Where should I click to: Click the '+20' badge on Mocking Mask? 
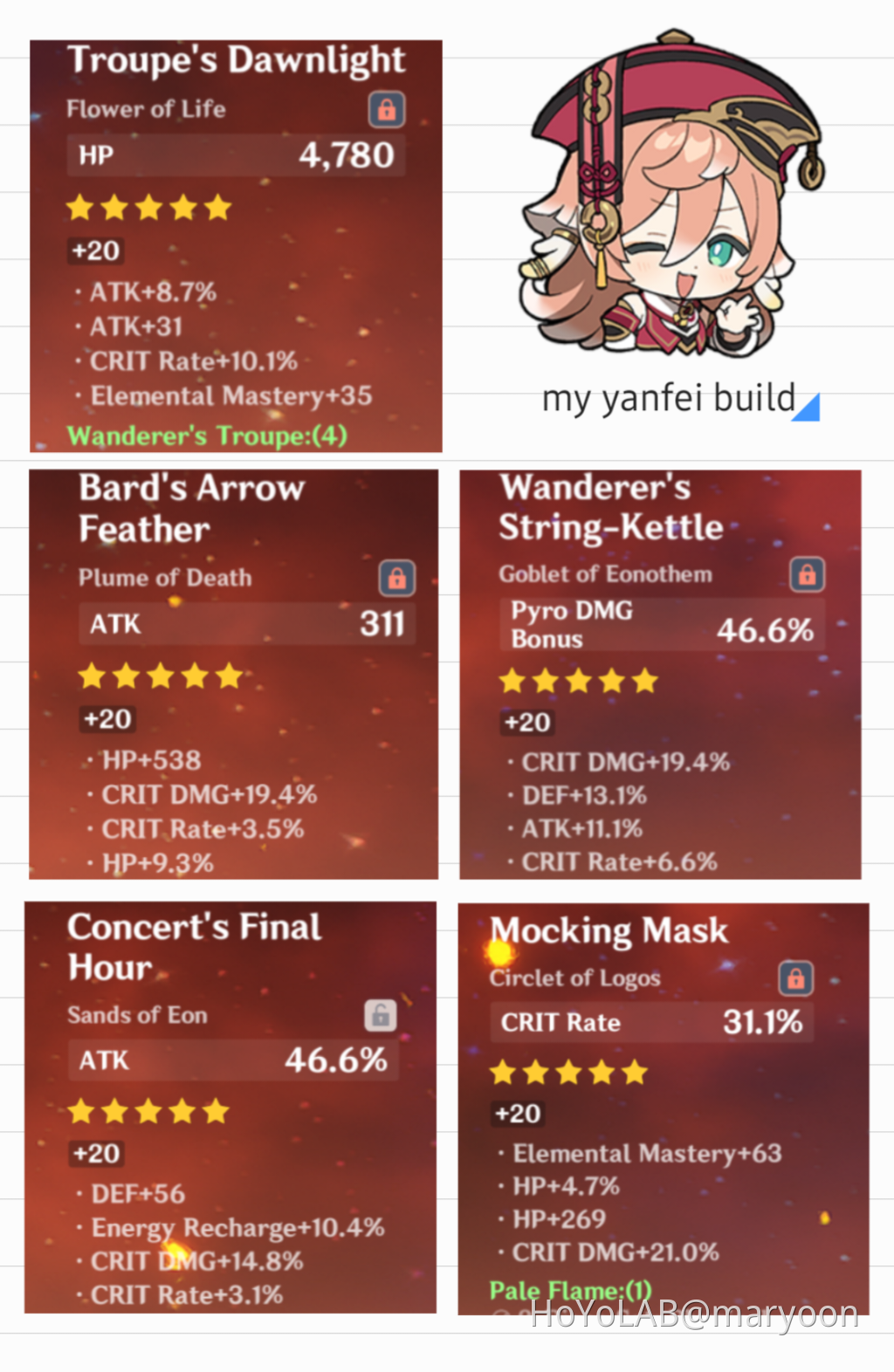517,1114
